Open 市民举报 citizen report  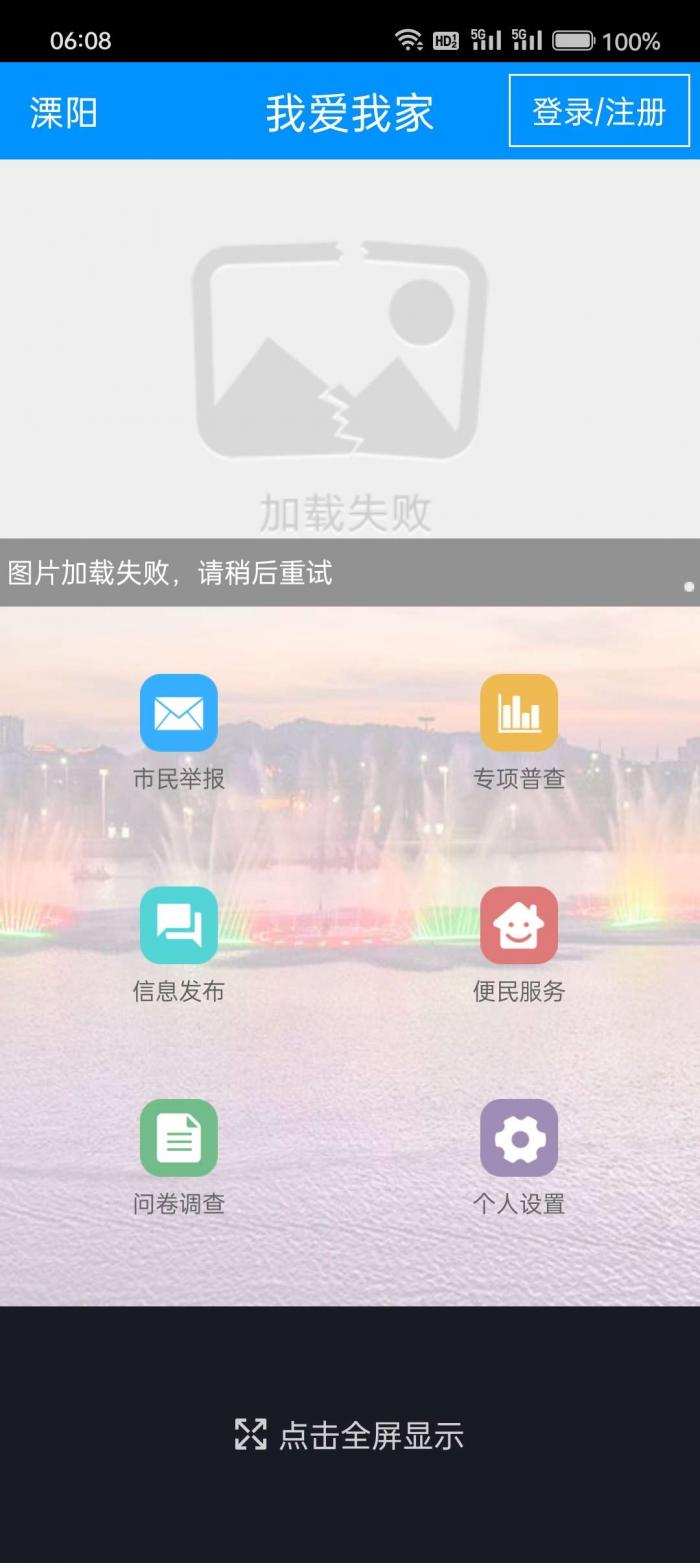(x=179, y=713)
